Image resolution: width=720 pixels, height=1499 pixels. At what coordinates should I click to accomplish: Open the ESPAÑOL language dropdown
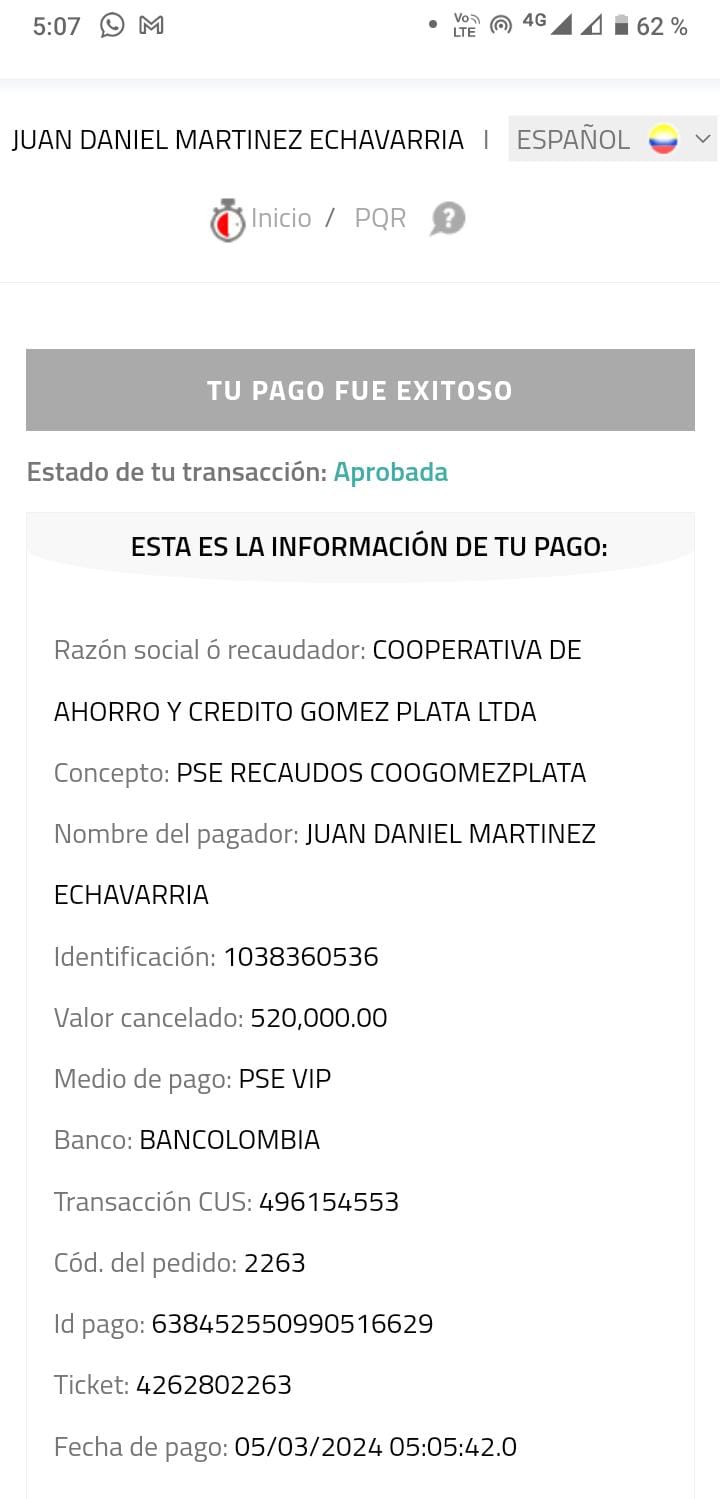[612, 139]
